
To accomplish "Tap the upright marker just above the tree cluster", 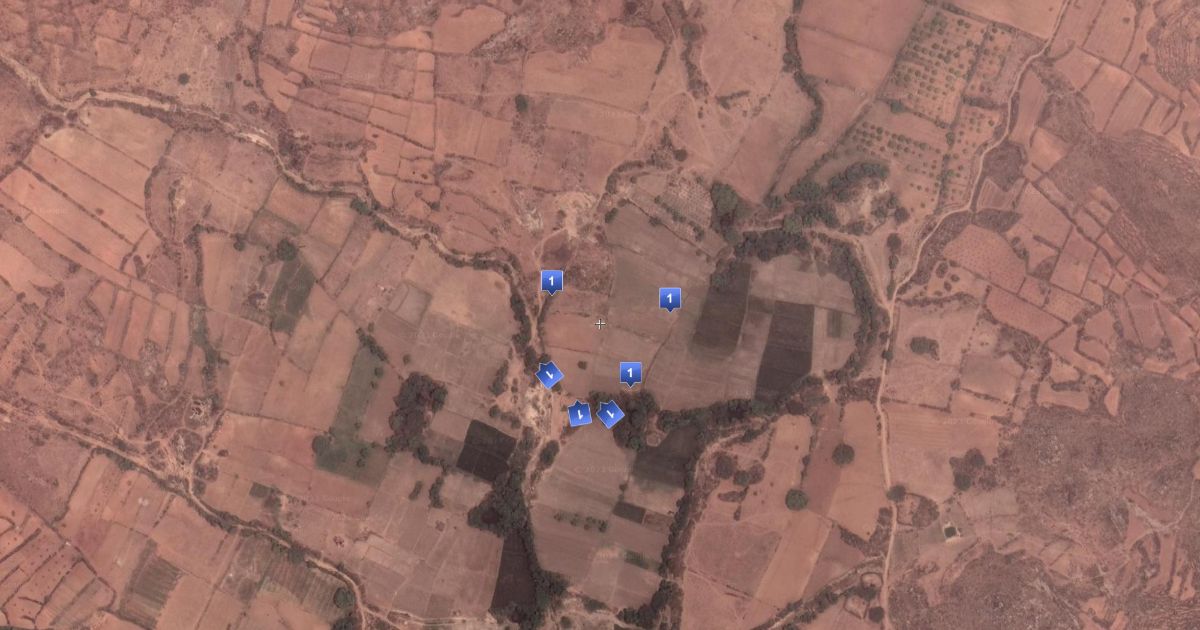I will click(x=630, y=373).
